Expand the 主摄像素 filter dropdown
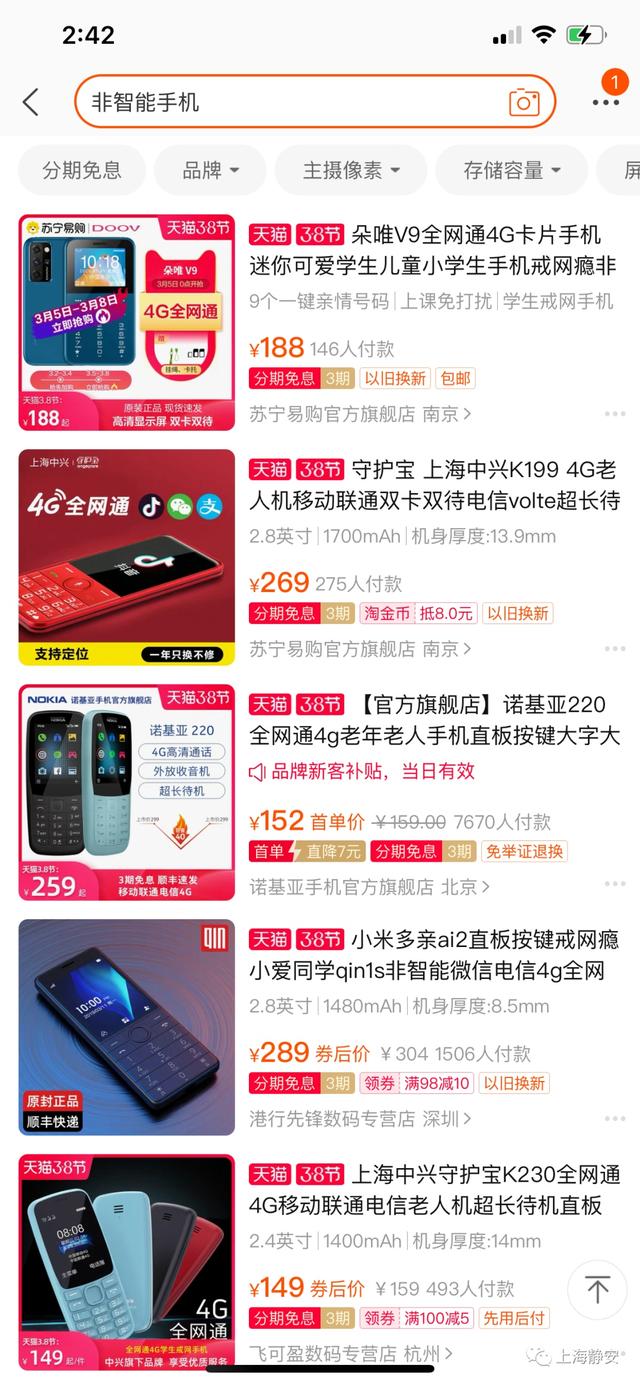This screenshot has width=640, height=1385. [x=351, y=170]
